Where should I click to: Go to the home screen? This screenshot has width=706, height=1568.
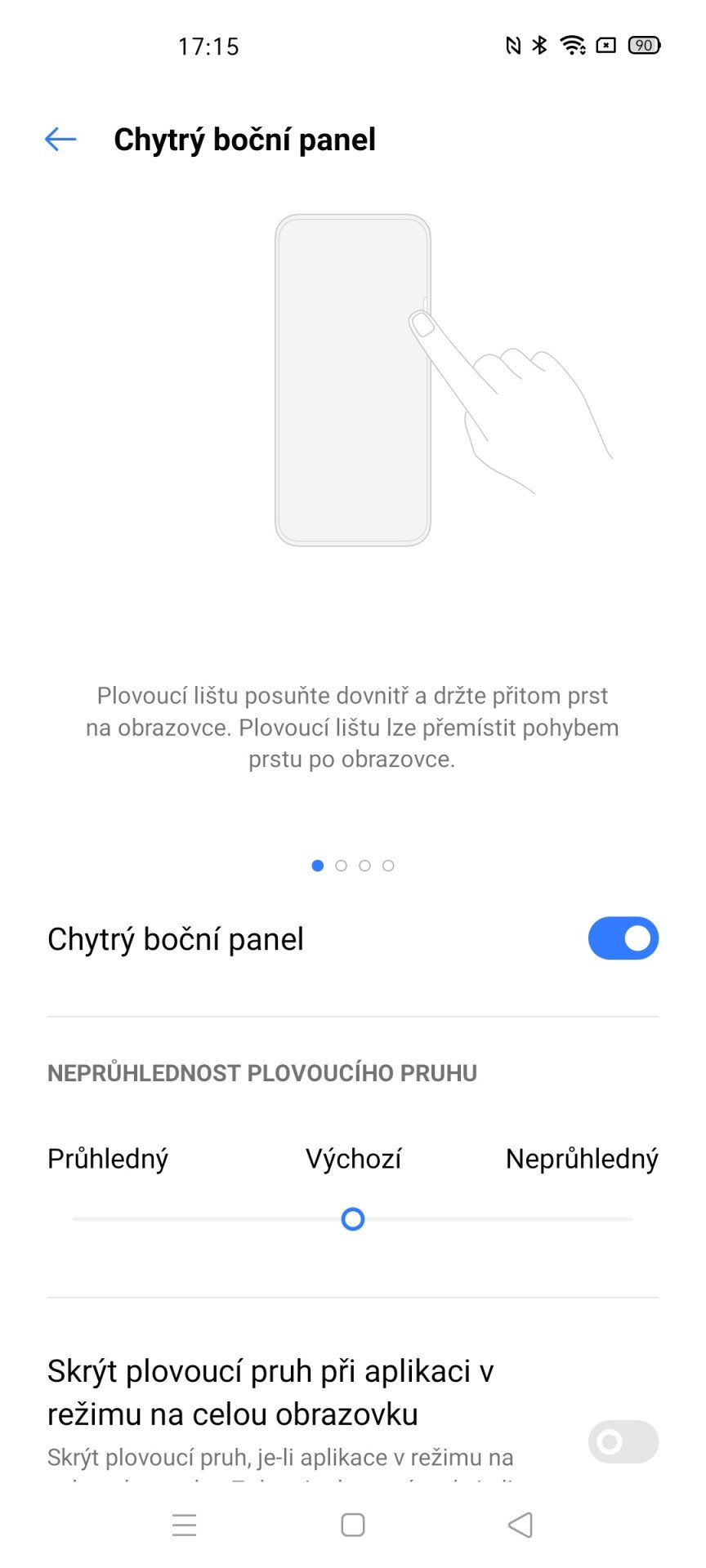click(353, 1525)
